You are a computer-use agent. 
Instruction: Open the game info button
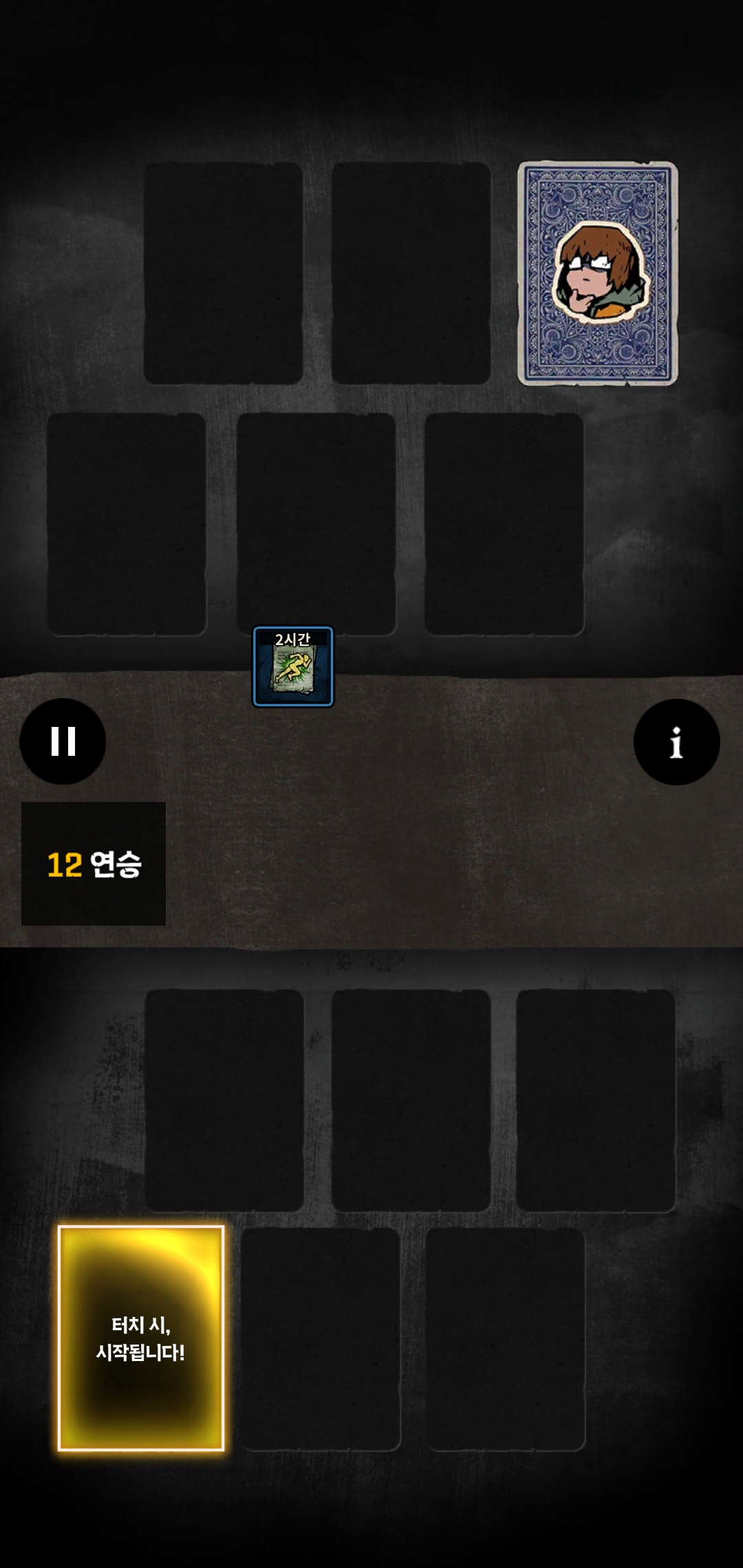tap(676, 742)
